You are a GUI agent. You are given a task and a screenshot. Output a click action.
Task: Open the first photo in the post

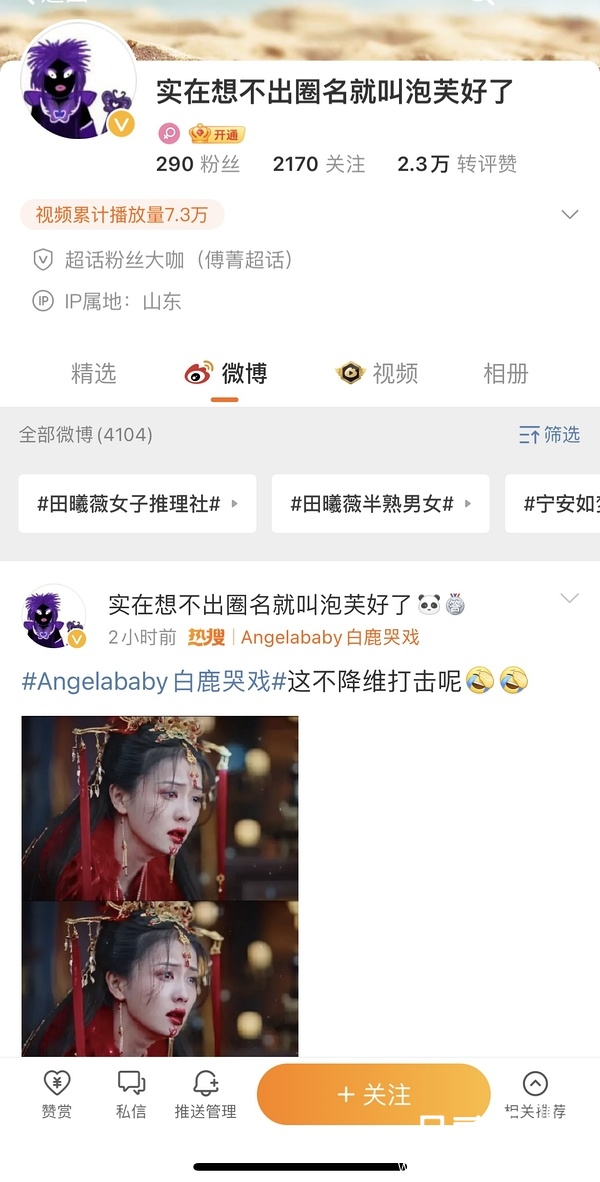coord(160,808)
